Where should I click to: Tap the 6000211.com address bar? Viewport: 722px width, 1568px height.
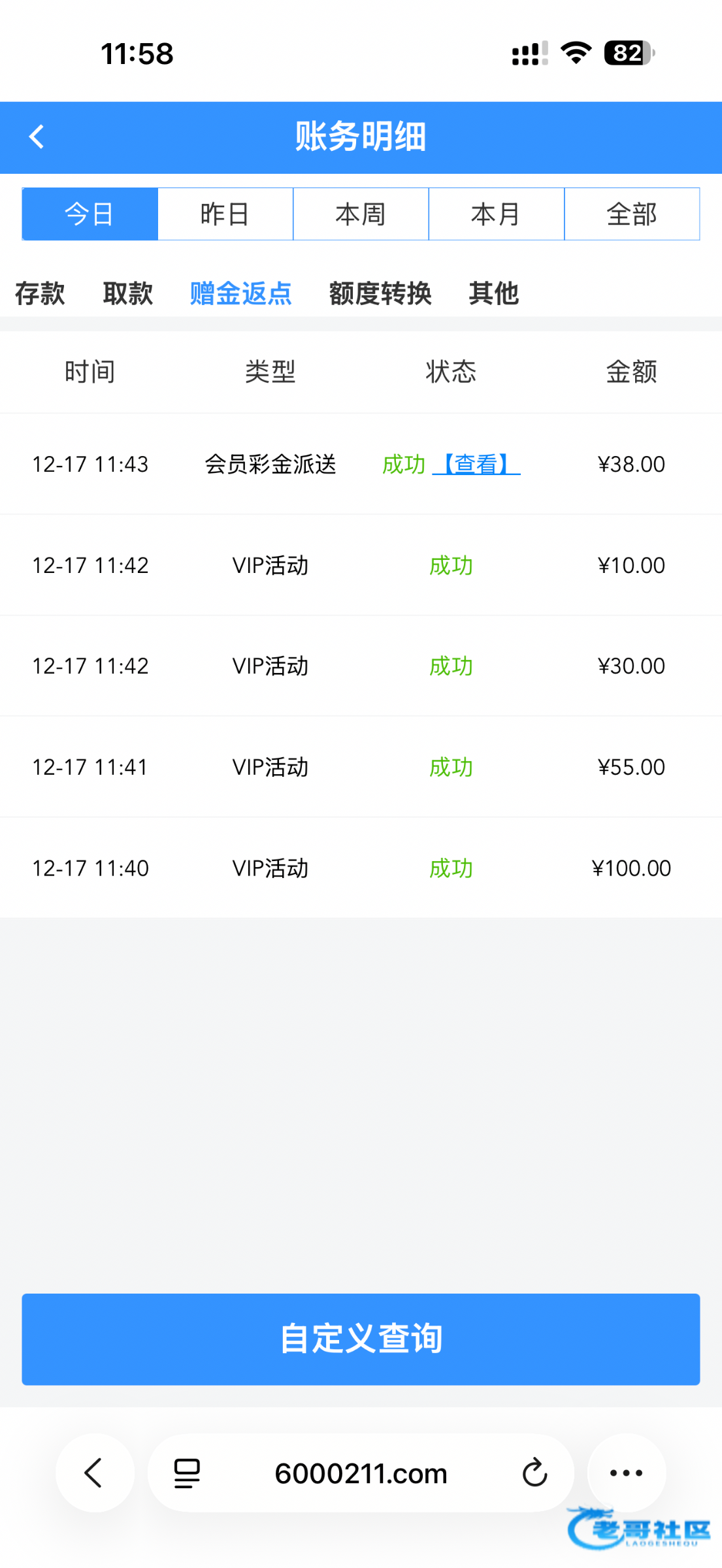pyautogui.click(x=361, y=1473)
